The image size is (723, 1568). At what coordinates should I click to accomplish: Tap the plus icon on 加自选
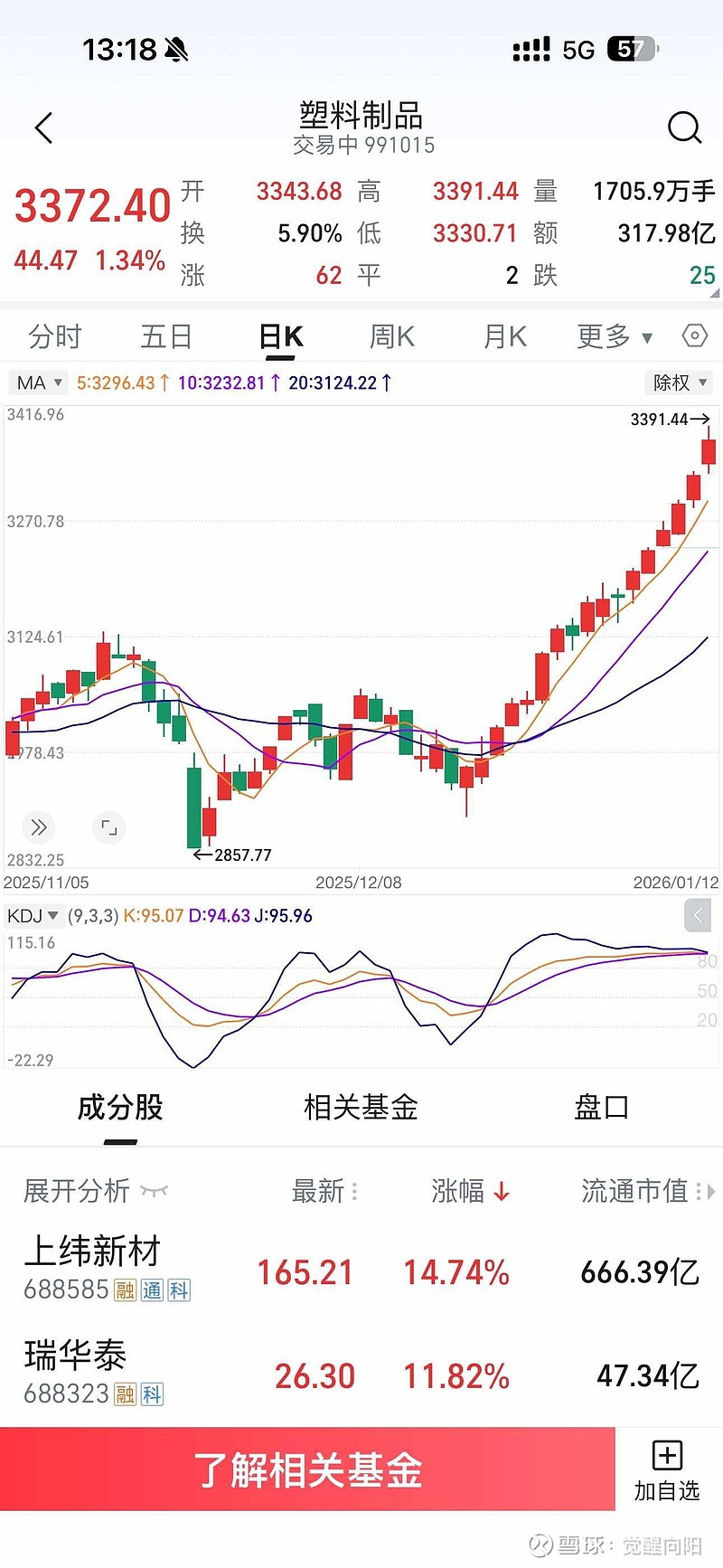(x=666, y=1456)
